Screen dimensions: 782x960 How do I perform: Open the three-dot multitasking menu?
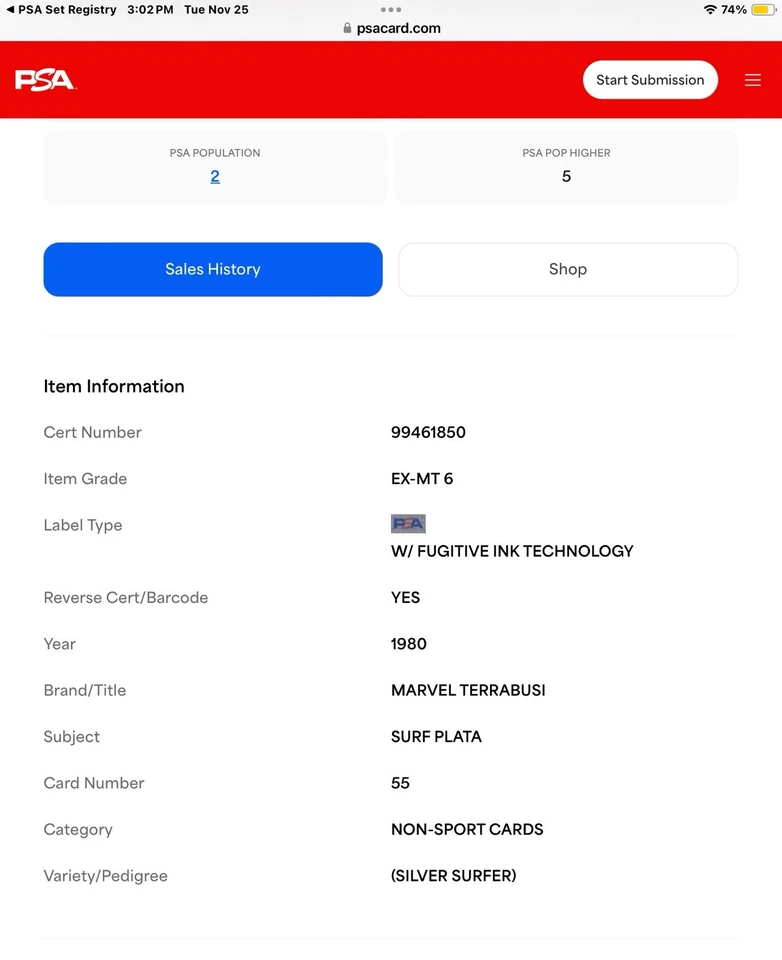click(x=391, y=9)
